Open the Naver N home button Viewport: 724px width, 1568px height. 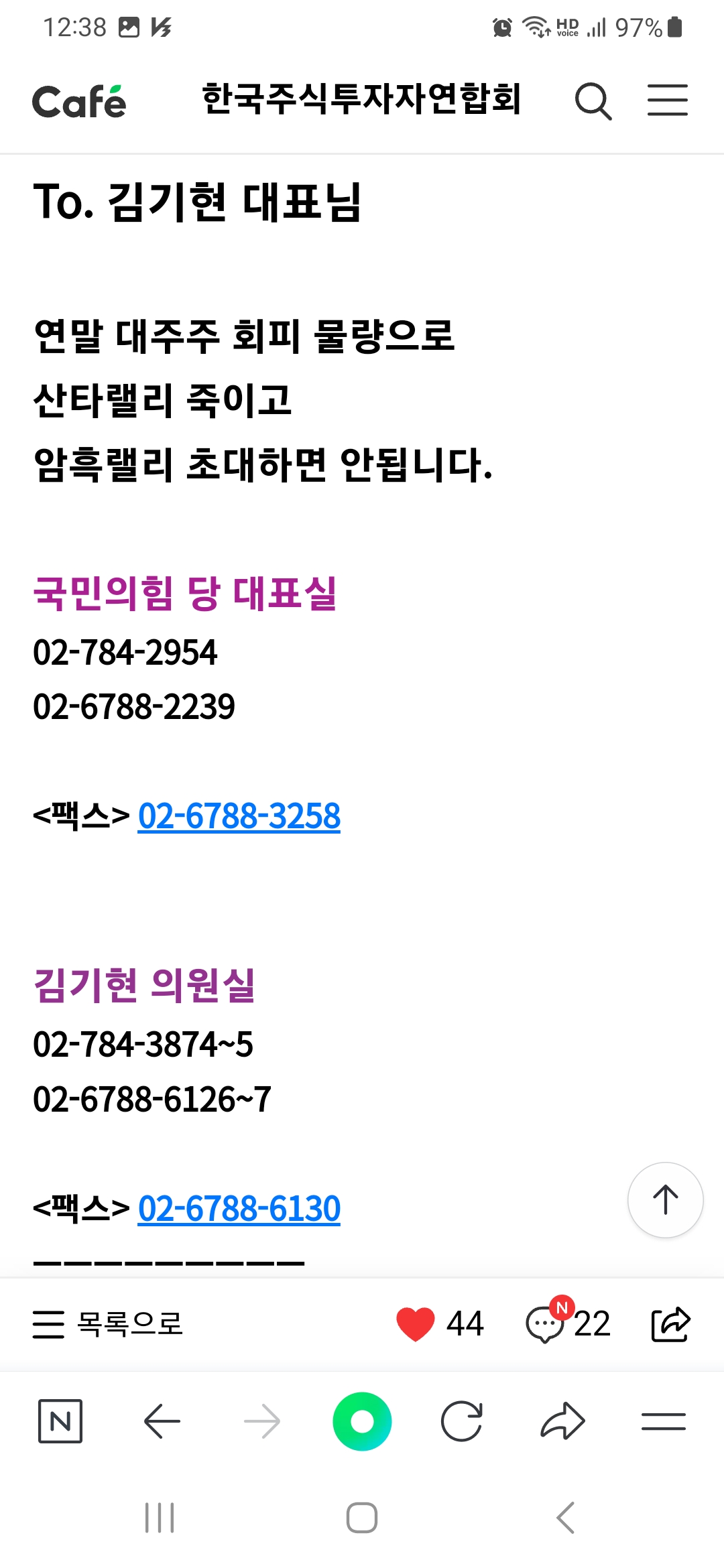(60, 1421)
